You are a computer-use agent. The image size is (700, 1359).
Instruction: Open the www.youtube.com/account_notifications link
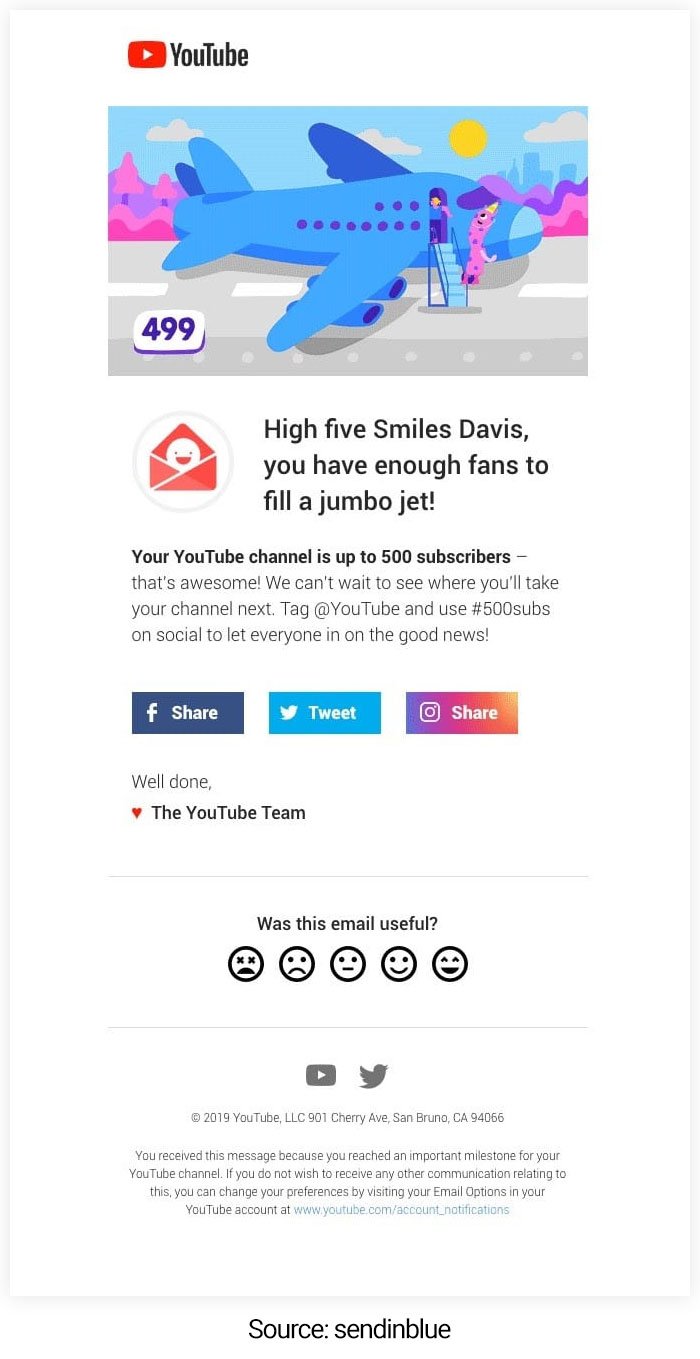click(x=402, y=1210)
